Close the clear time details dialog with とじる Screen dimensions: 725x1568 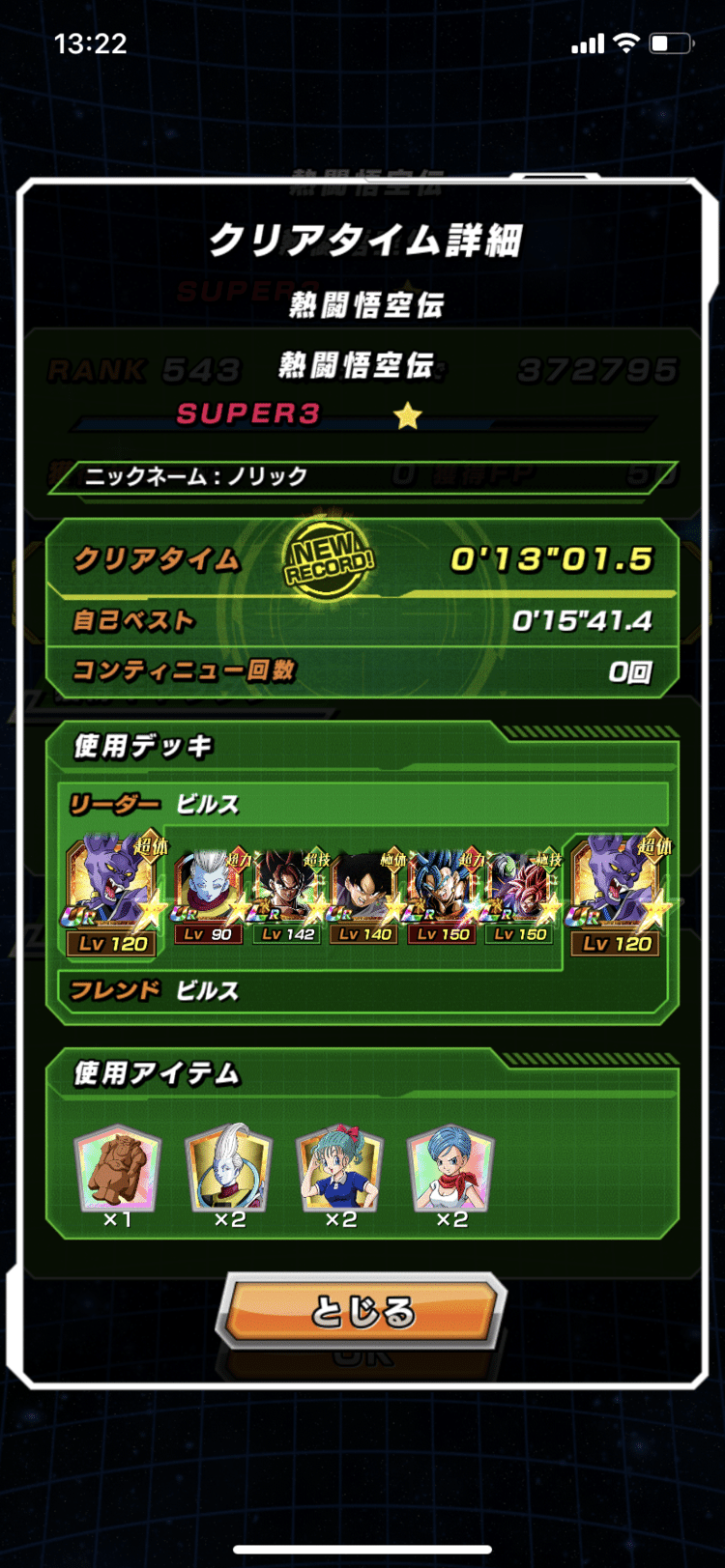click(x=362, y=1311)
